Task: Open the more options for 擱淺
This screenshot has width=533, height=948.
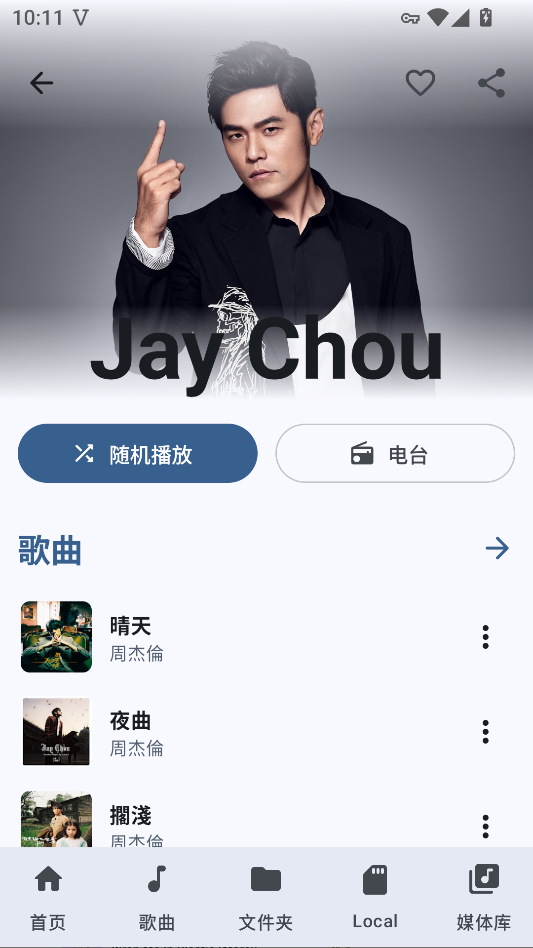Action: [485, 826]
